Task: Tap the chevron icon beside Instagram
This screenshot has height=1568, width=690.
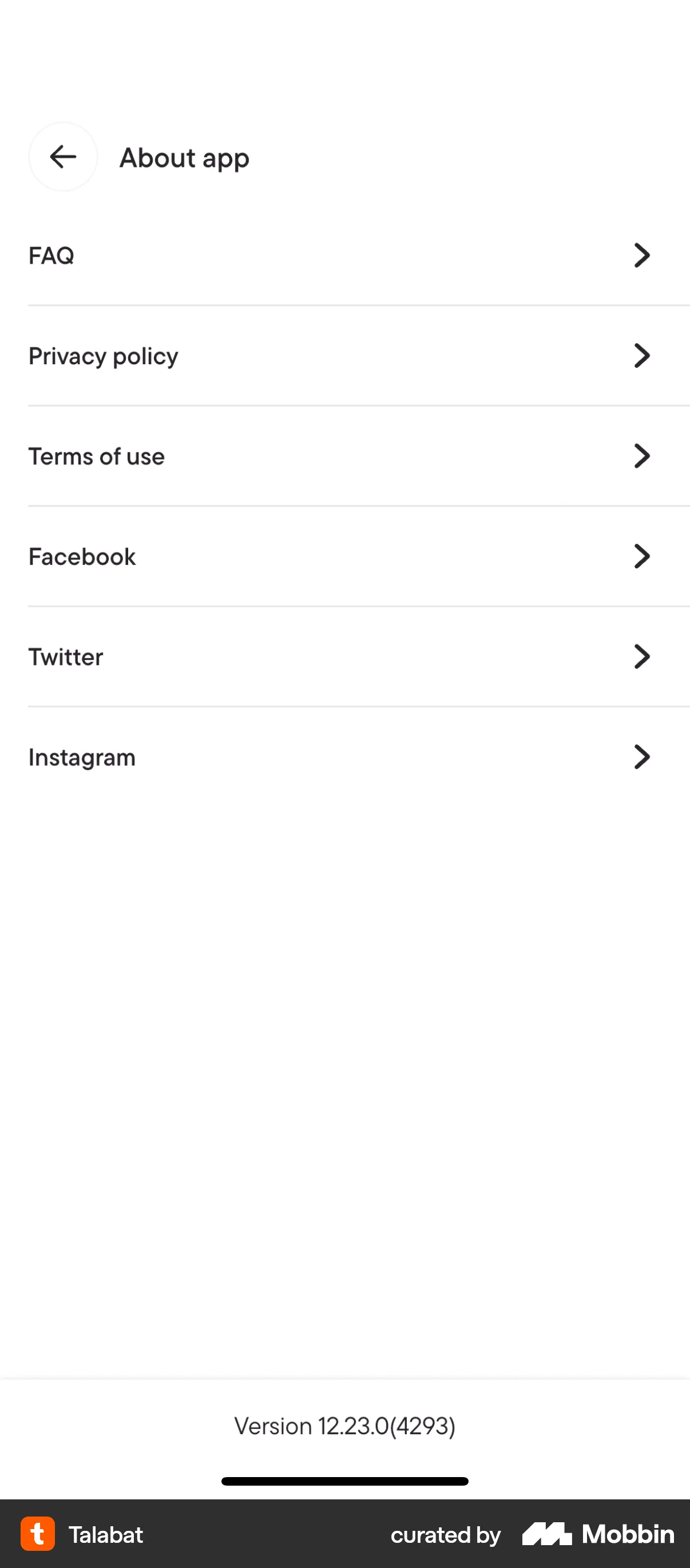Action: click(x=641, y=757)
